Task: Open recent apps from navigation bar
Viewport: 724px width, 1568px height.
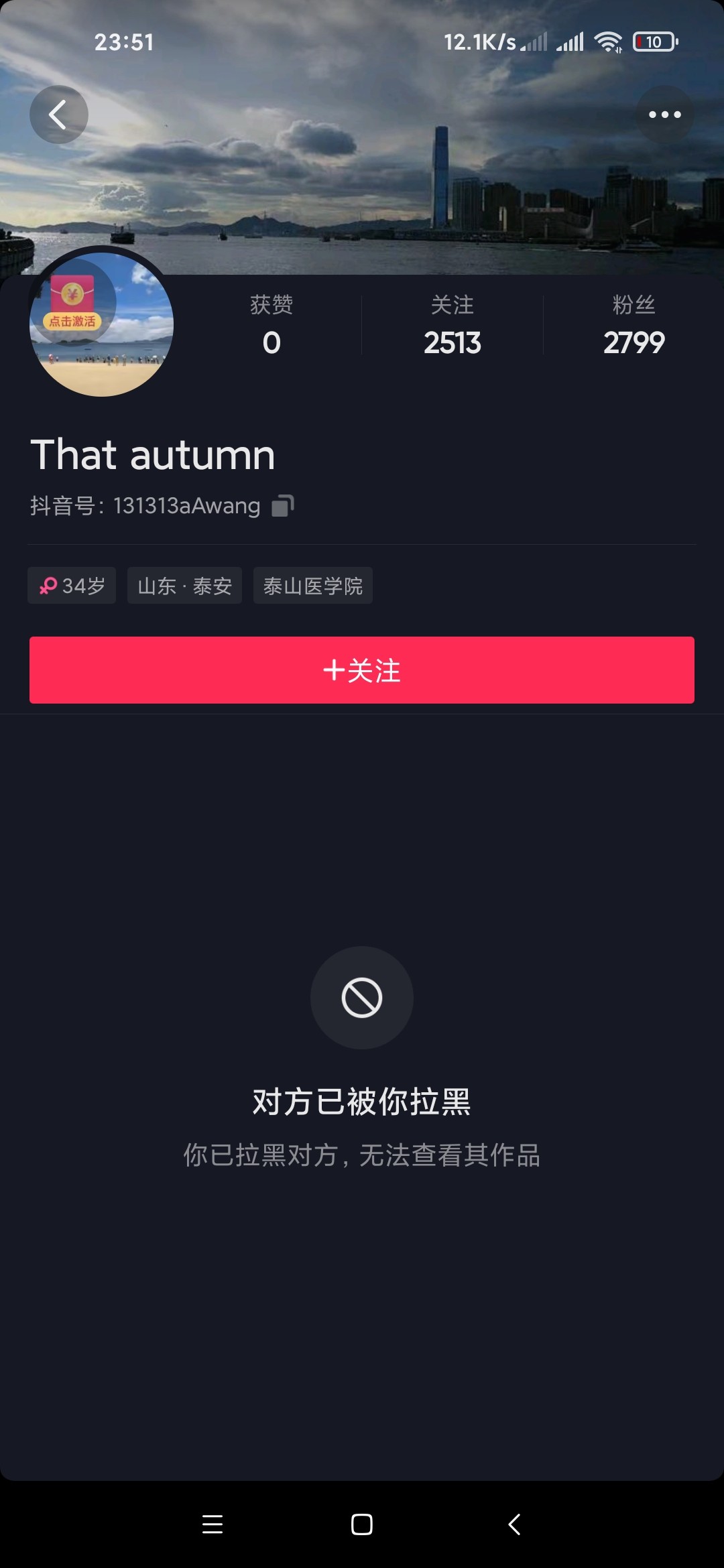Action: [x=213, y=1524]
